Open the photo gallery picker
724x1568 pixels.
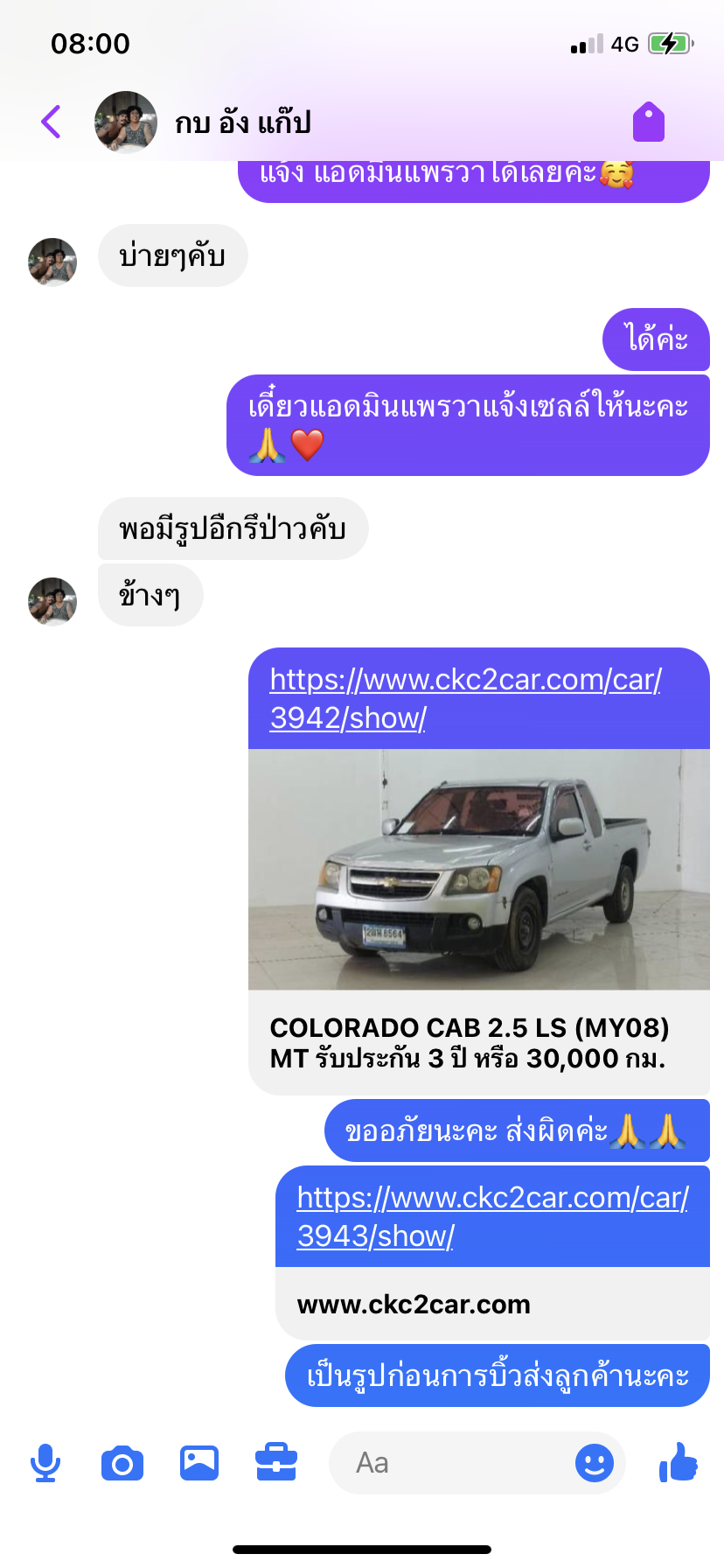(199, 1463)
